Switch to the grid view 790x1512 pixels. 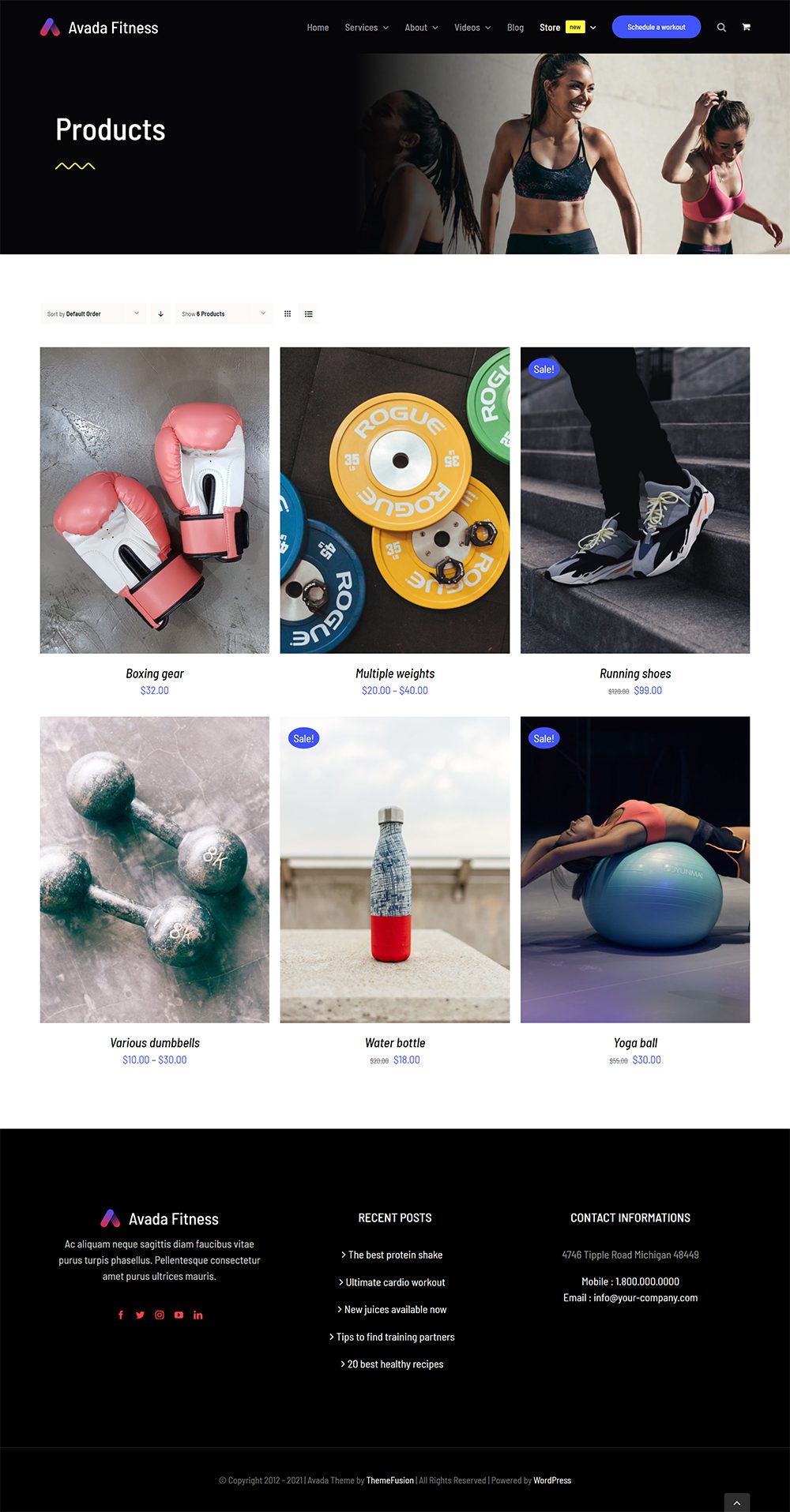click(x=288, y=313)
